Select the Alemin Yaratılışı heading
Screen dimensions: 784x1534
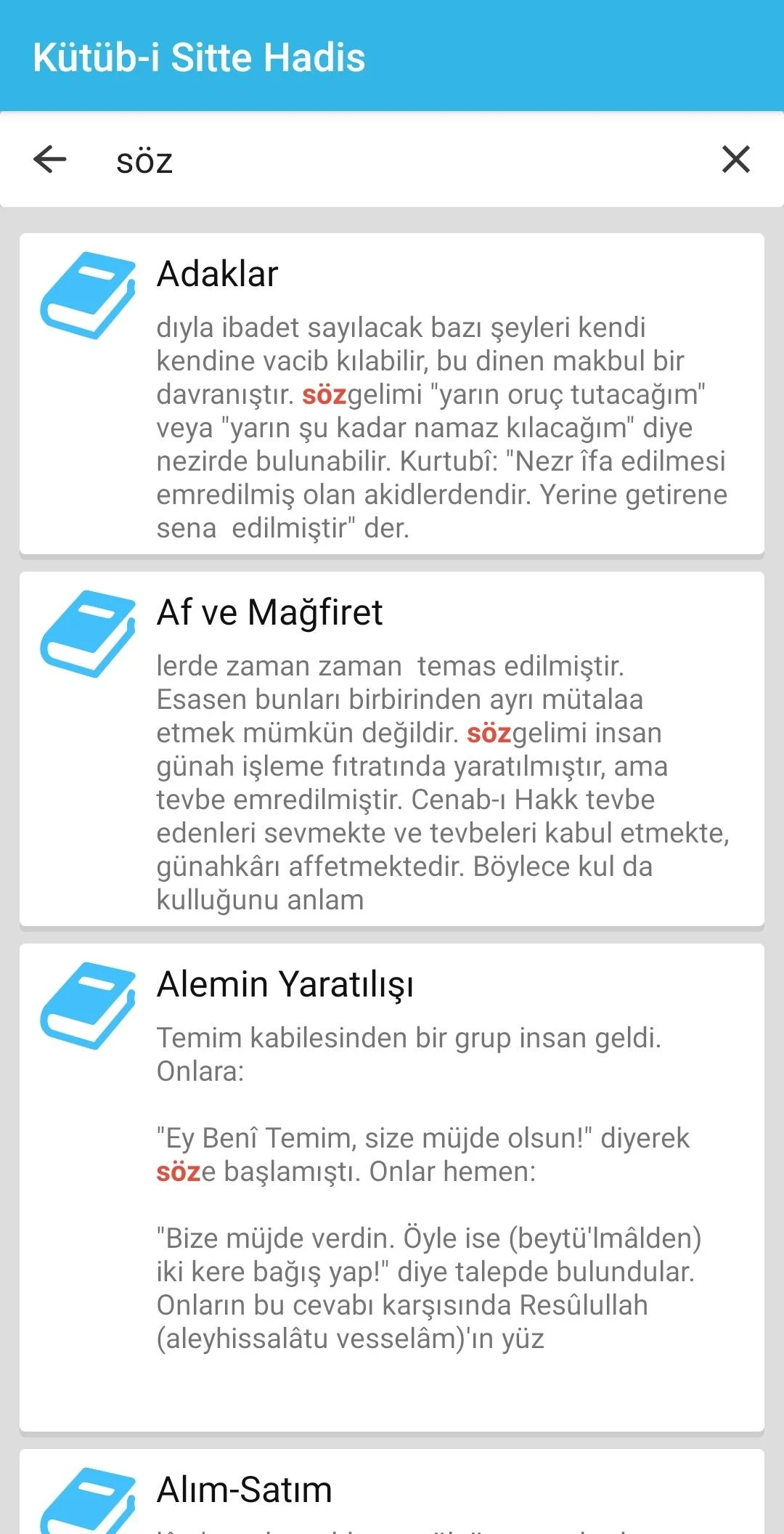tap(285, 986)
